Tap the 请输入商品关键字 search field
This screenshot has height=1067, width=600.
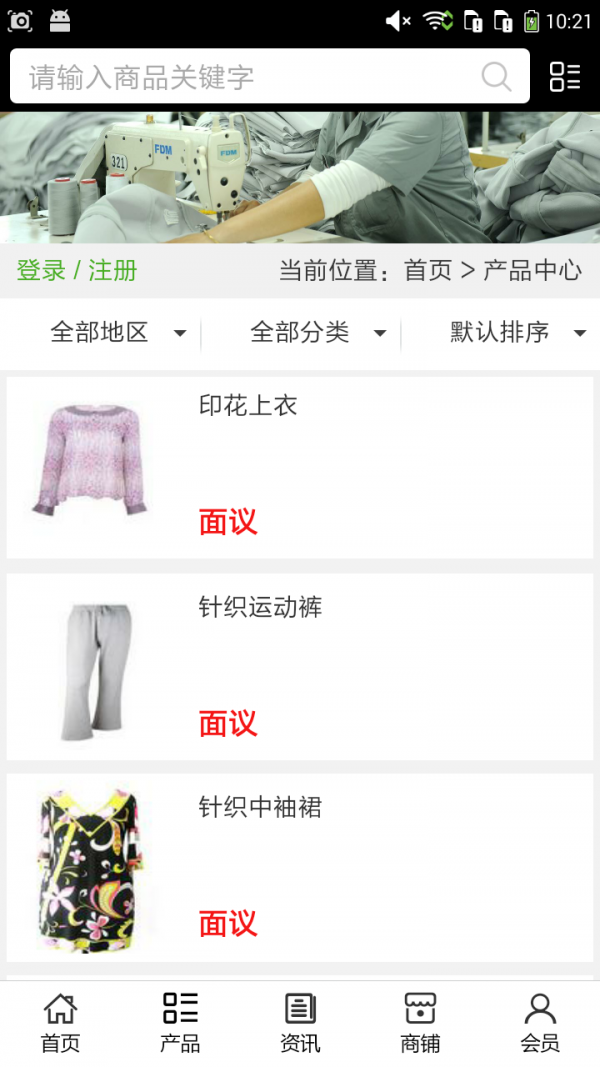[240, 77]
